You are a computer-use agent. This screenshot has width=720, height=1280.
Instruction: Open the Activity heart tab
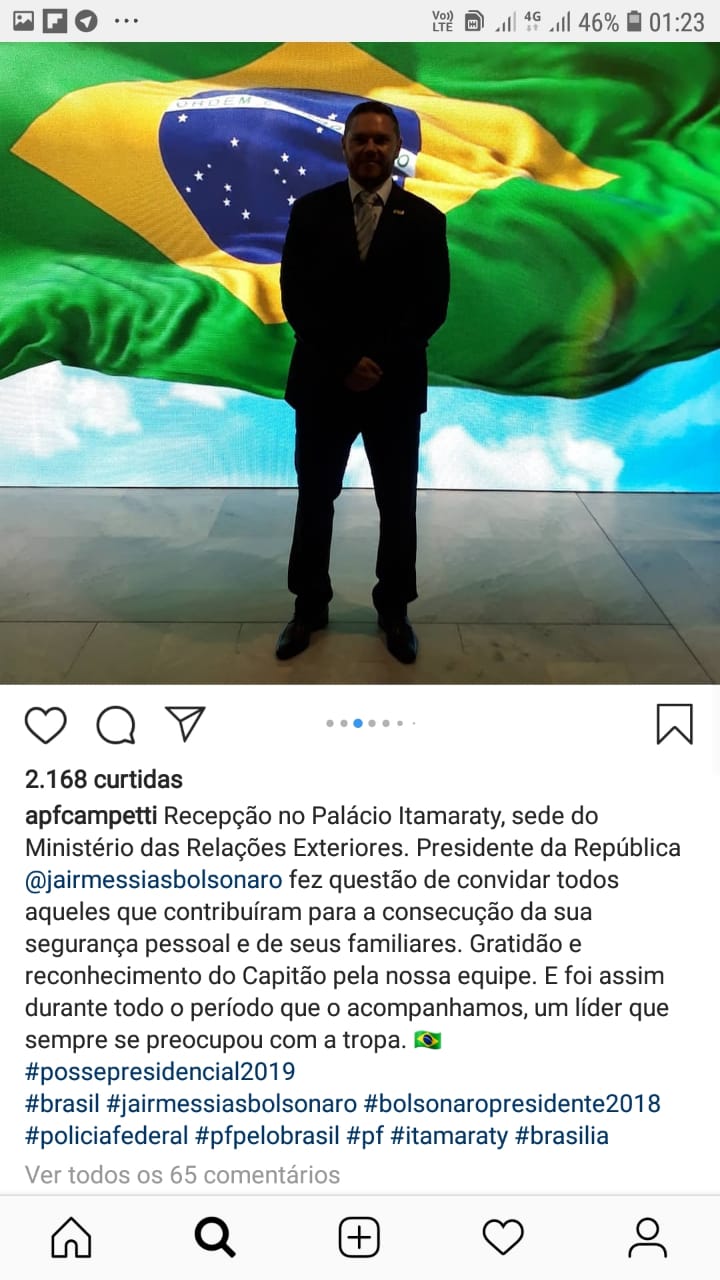[503, 1238]
